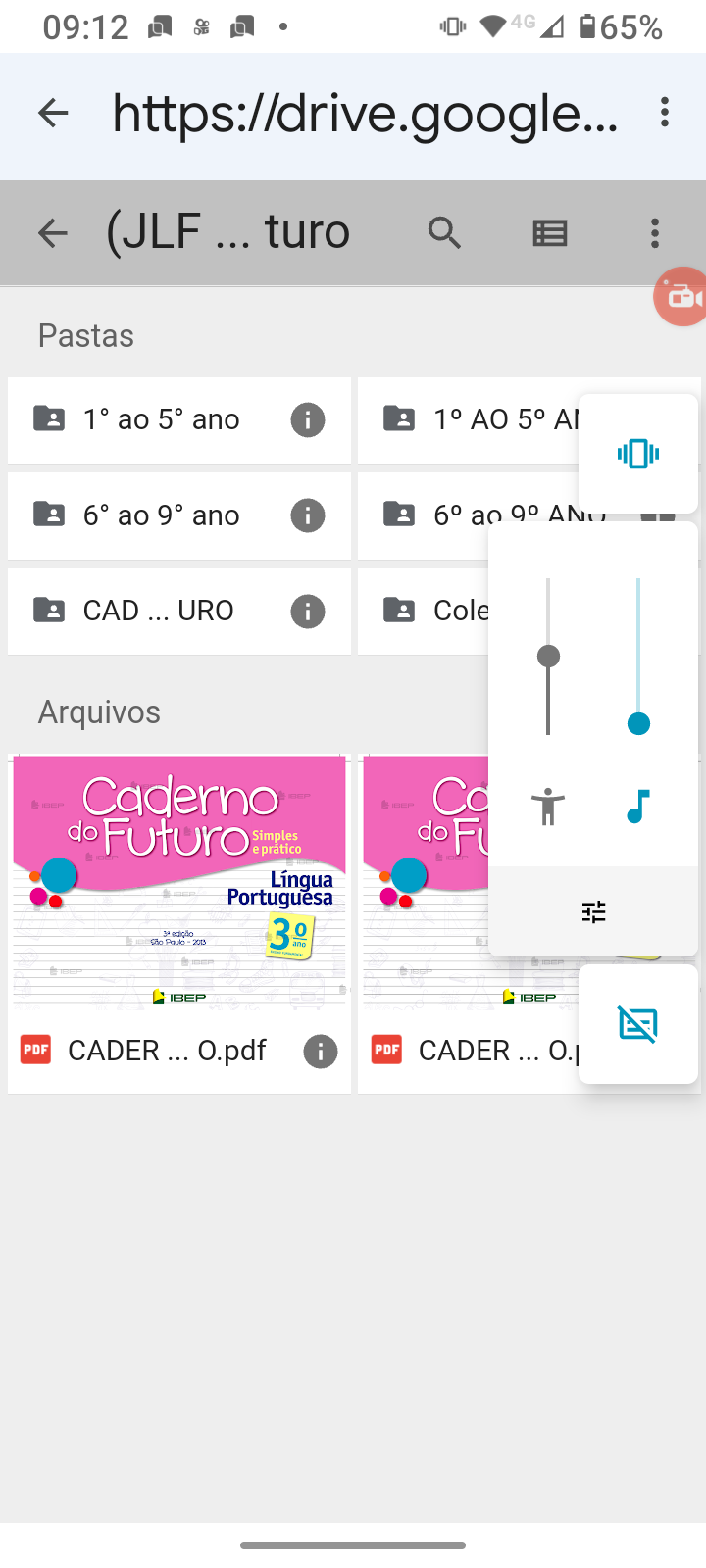The height and width of the screenshot is (1568, 706).
Task: Show info for 1° ao 5° ano folder
Action: [308, 420]
